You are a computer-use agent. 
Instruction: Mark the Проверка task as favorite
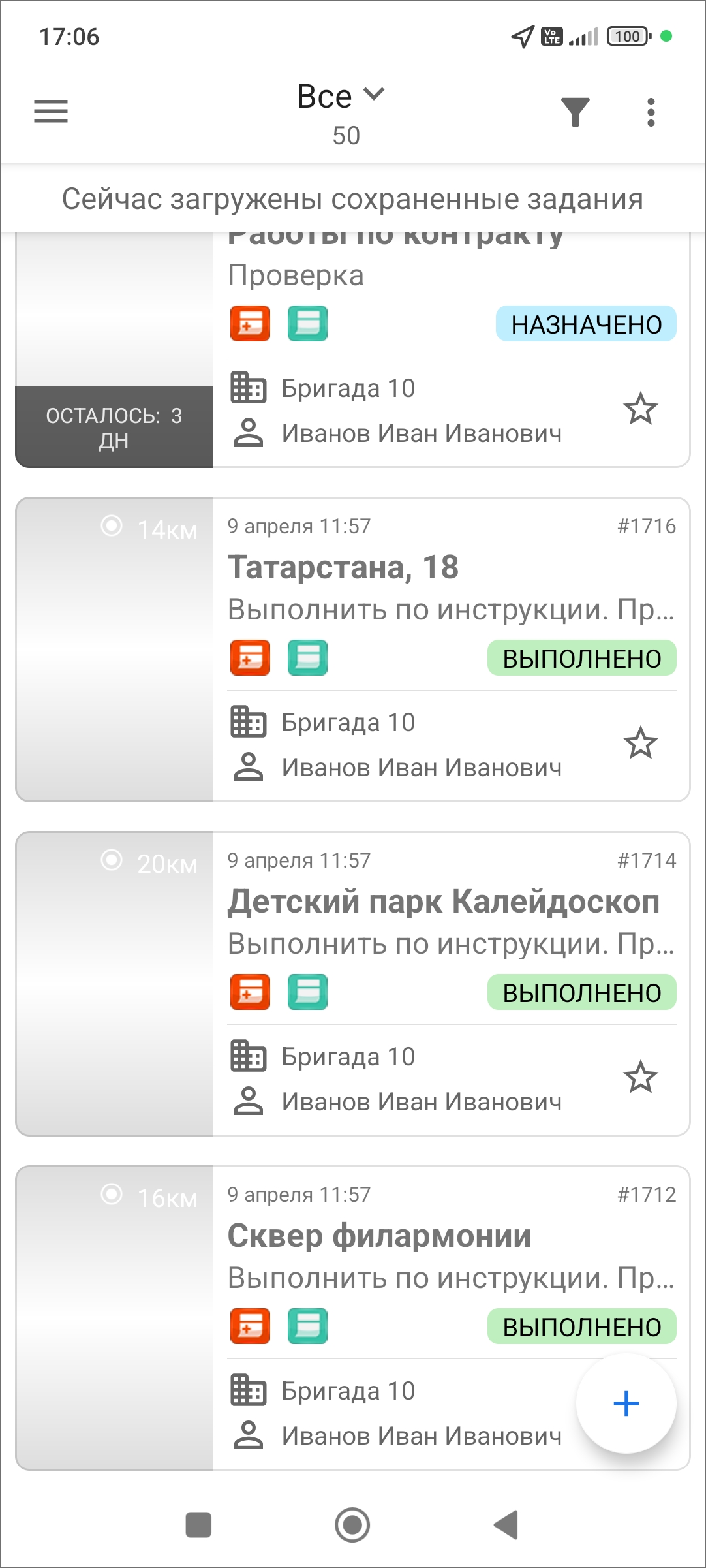pos(640,409)
